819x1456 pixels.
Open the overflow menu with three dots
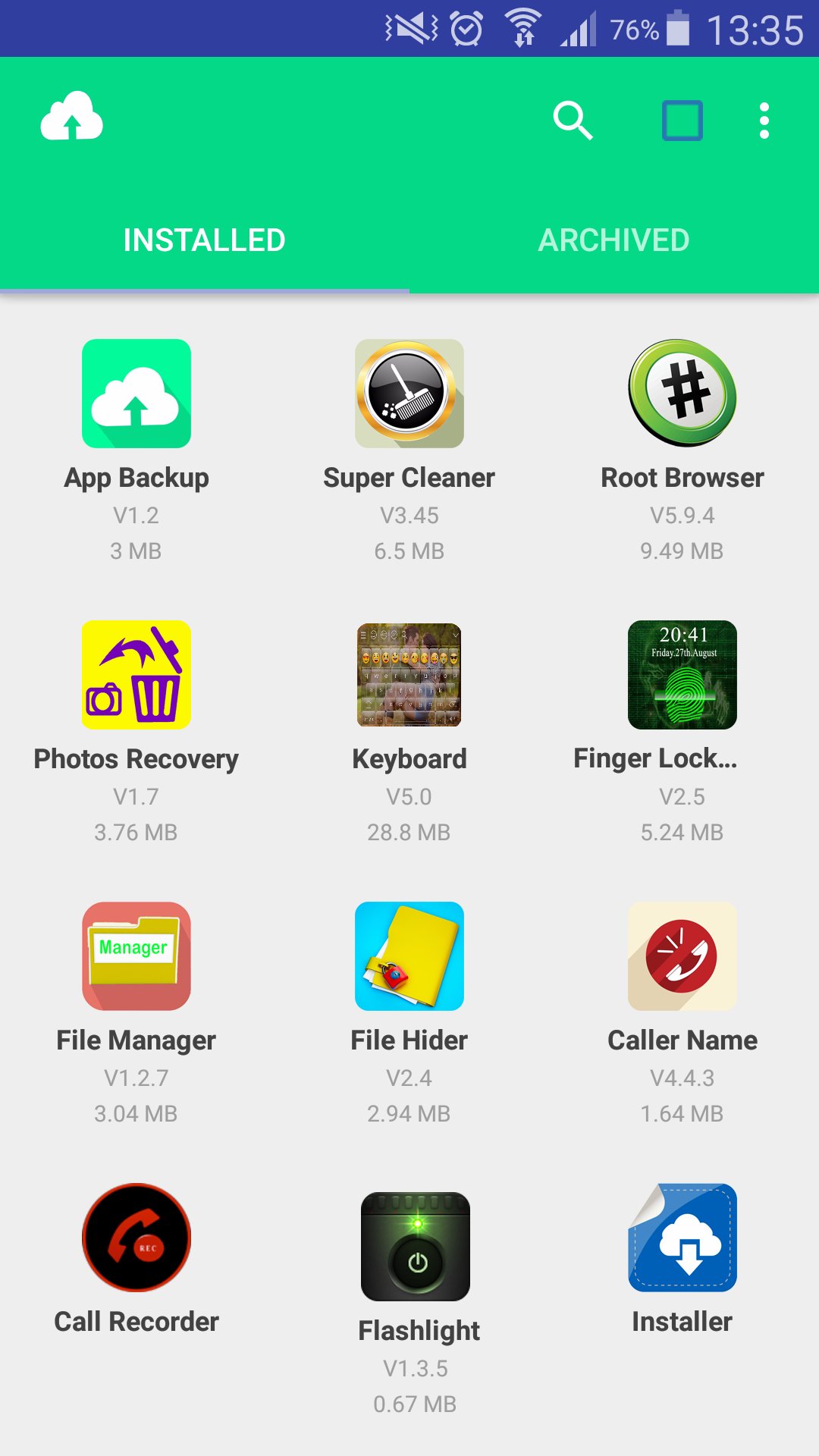coord(764,119)
